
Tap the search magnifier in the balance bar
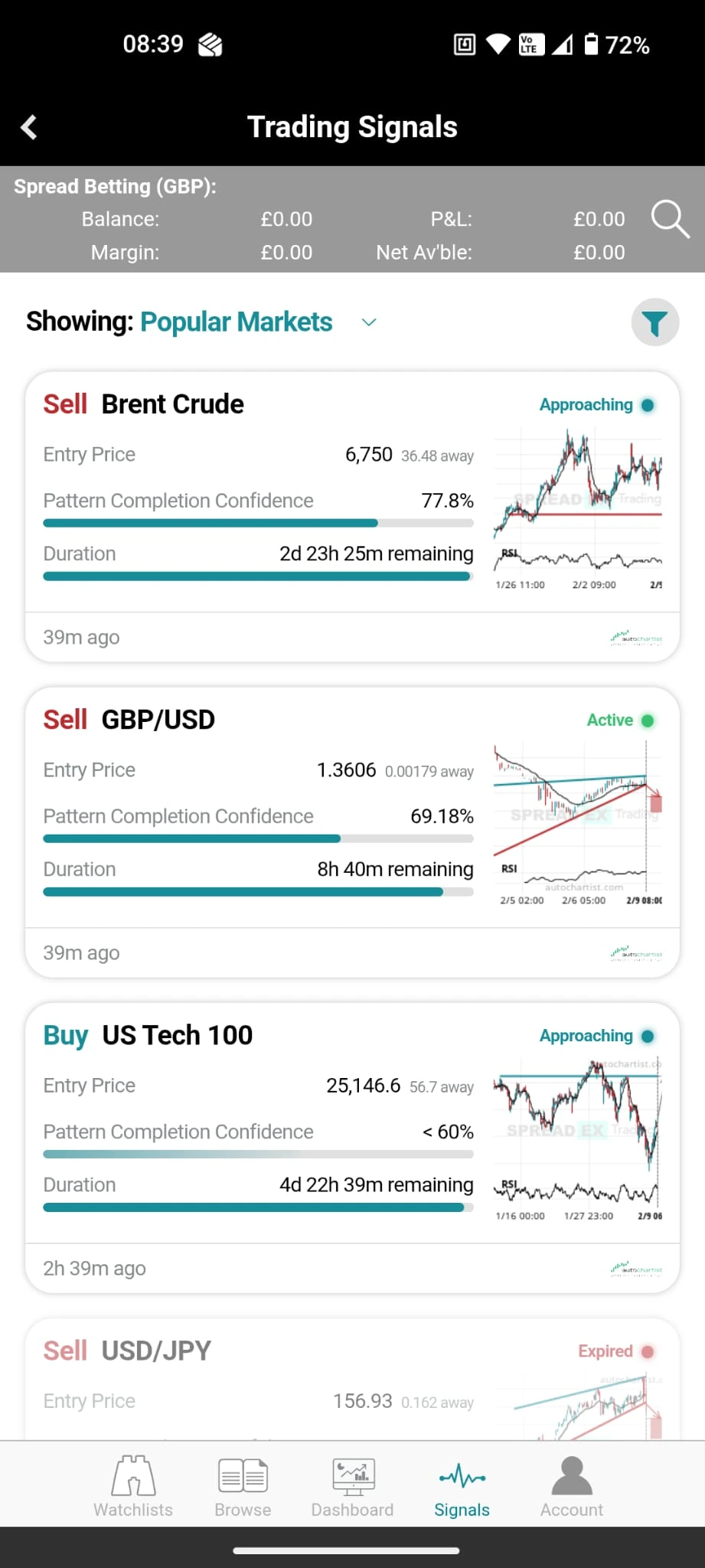pos(669,220)
